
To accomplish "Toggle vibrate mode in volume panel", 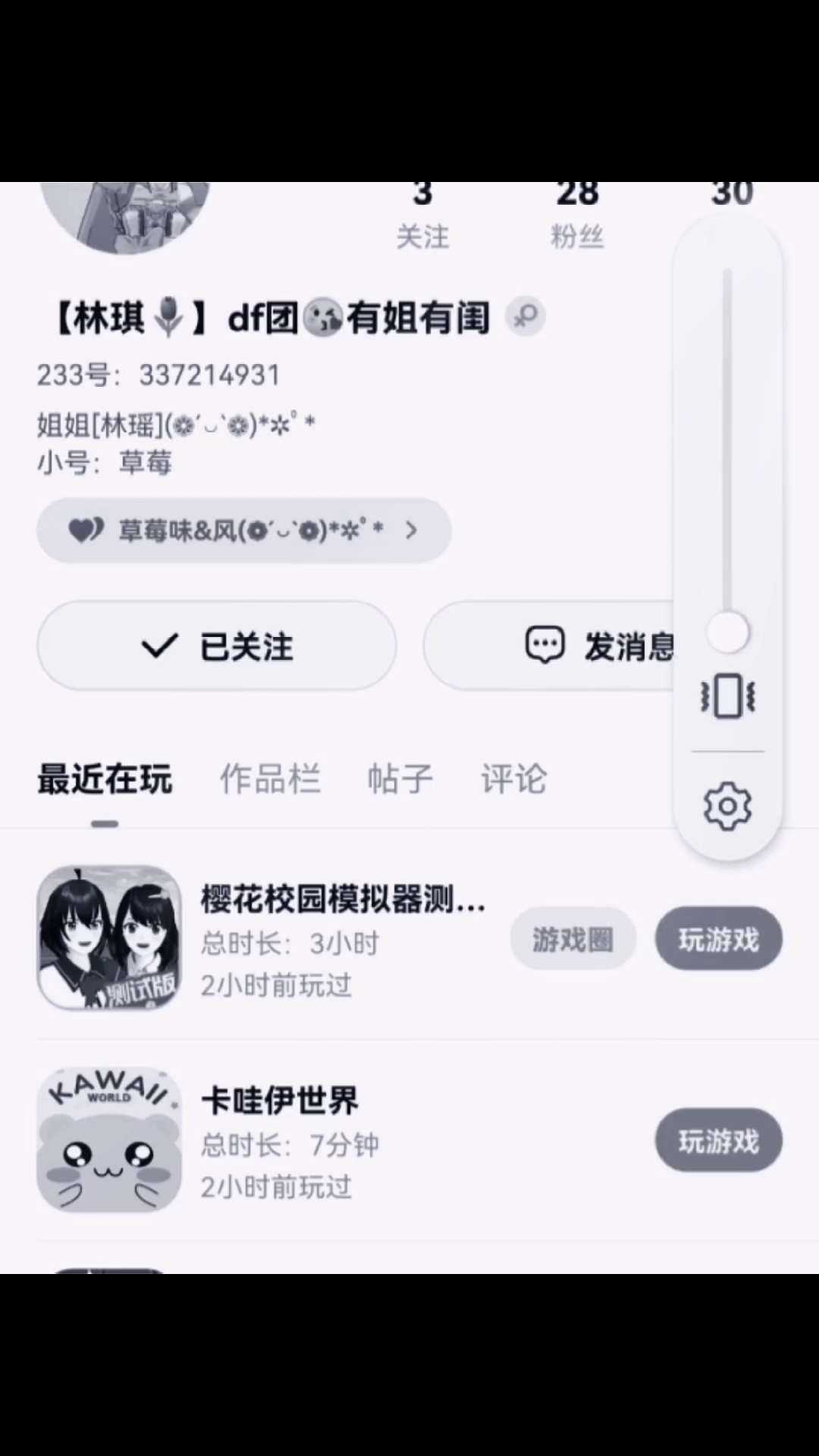I will click(727, 695).
